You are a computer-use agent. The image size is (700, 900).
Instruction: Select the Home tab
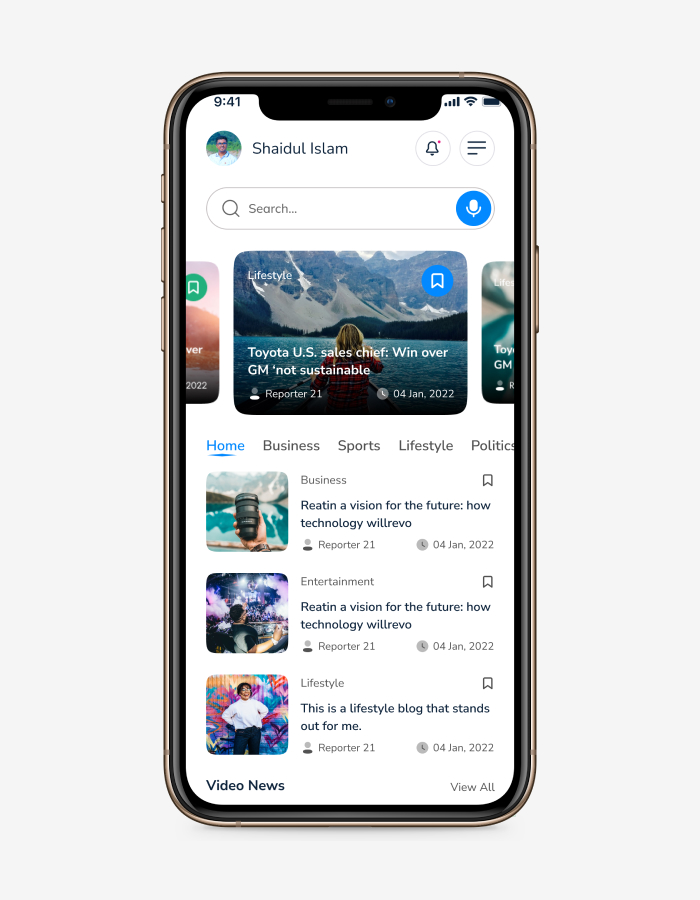click(225, 446)
